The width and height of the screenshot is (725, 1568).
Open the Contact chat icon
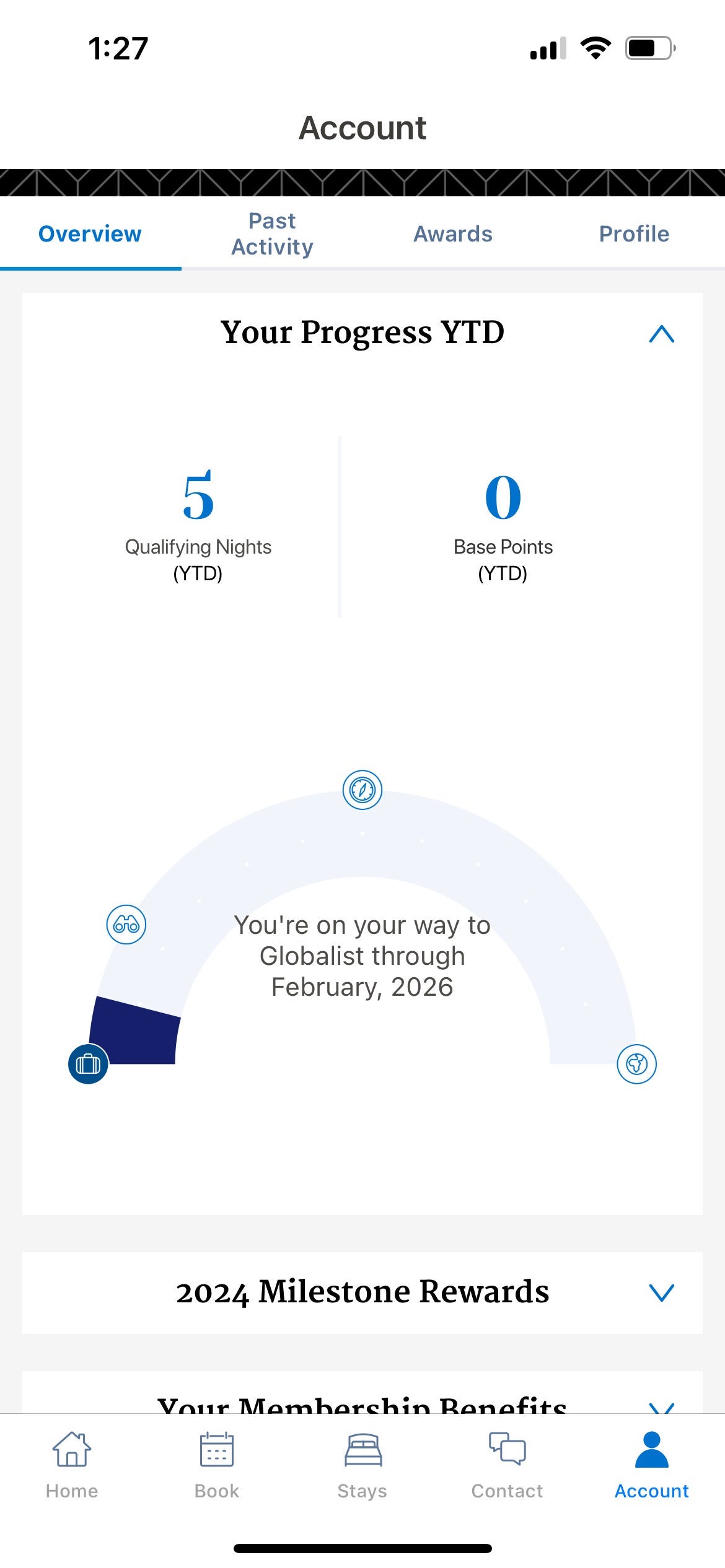pos(506,1452)
